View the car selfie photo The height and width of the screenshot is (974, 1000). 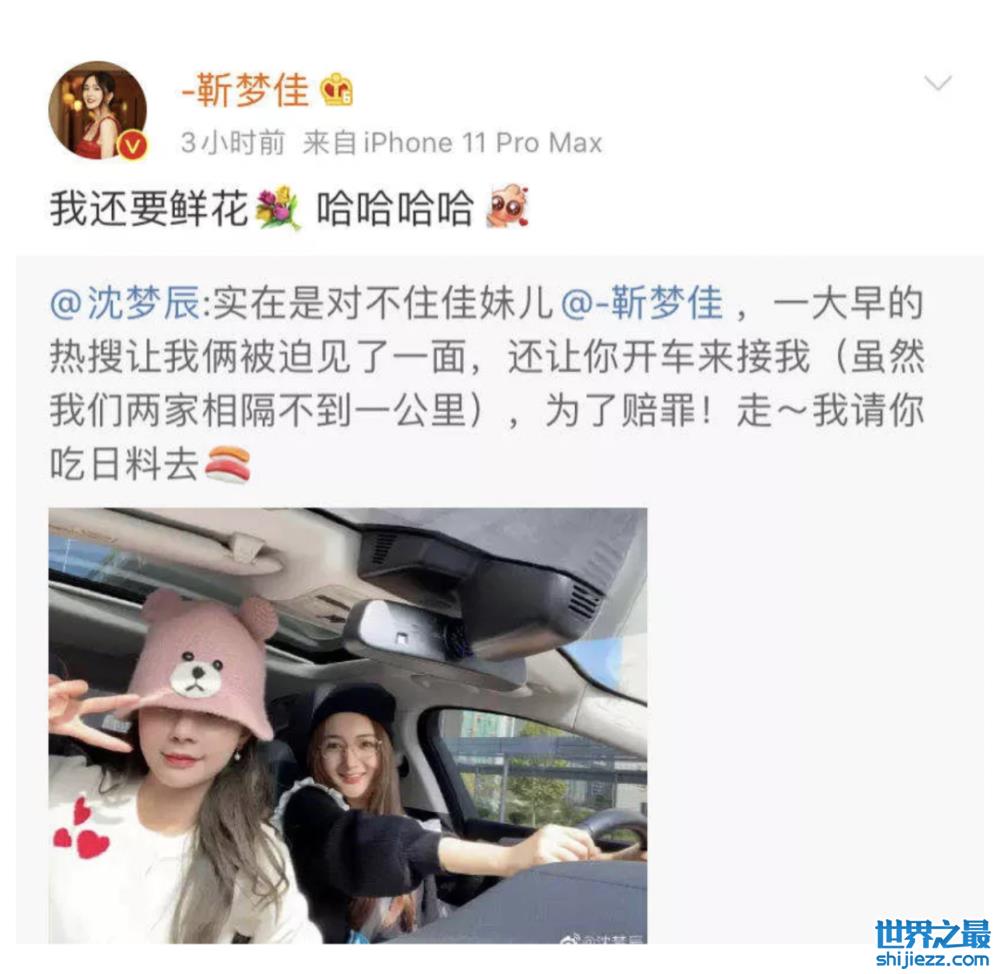[347, 725]
